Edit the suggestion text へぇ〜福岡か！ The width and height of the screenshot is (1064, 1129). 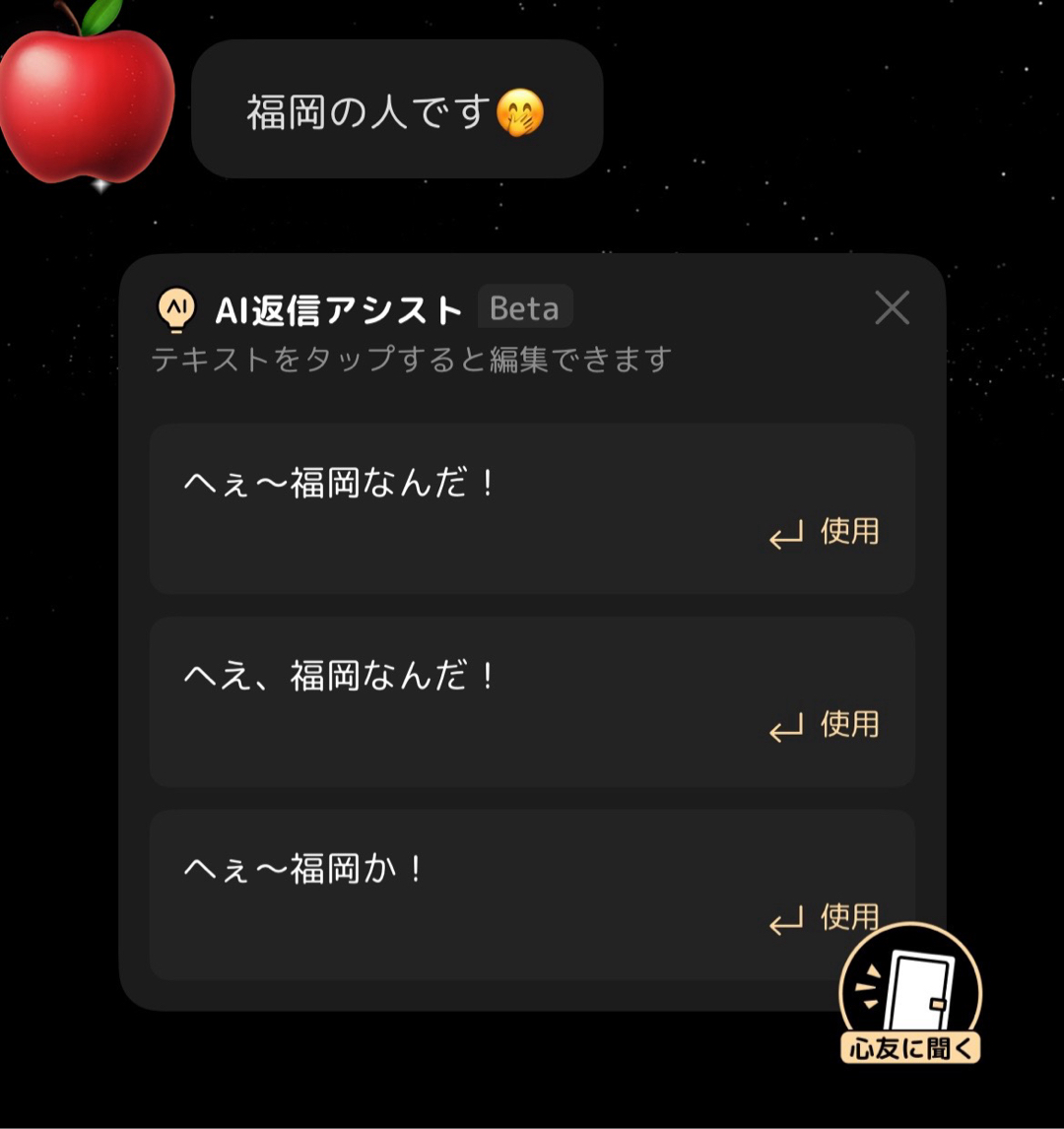click(x=305, y=870)
